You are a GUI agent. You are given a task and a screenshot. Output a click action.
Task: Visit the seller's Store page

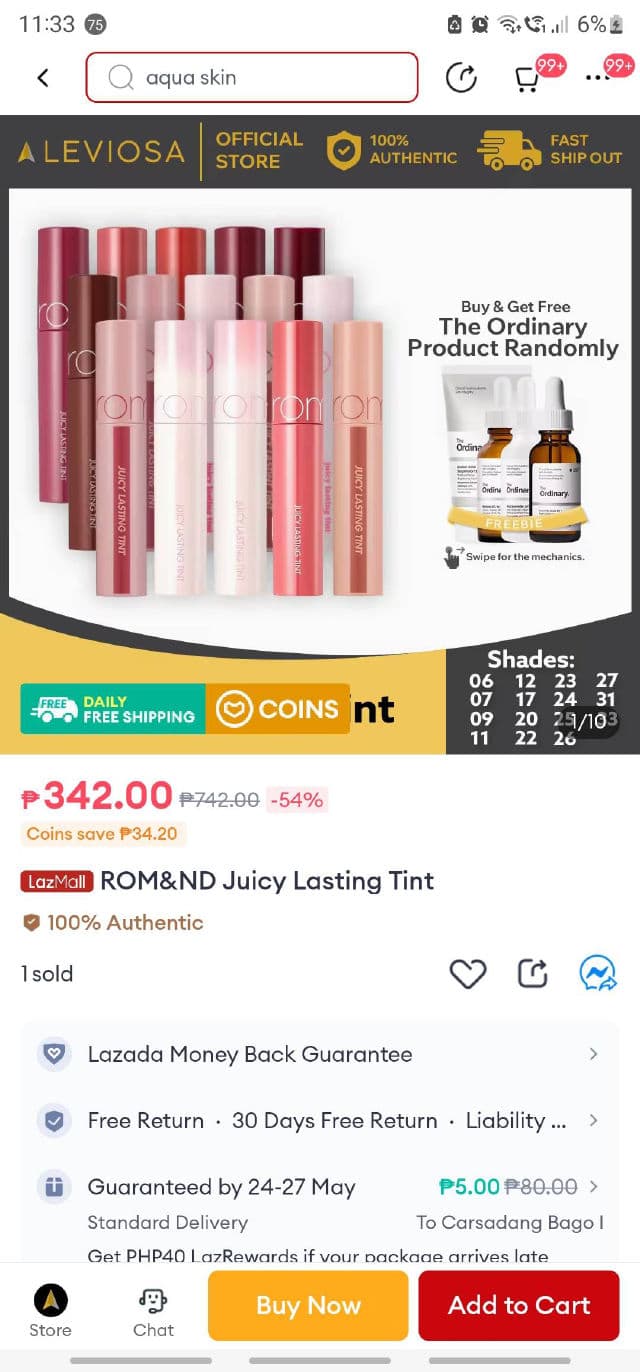pos(50,1310)
